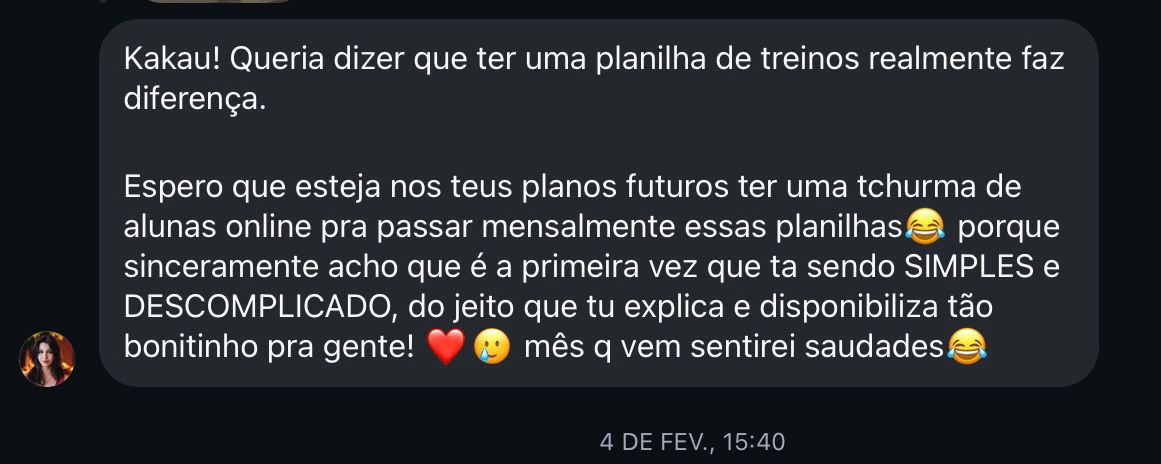Open the message sender's profile picture
Image resolution: width=1161 pixels, height=464 pixels.
click(x=47, y=358)
